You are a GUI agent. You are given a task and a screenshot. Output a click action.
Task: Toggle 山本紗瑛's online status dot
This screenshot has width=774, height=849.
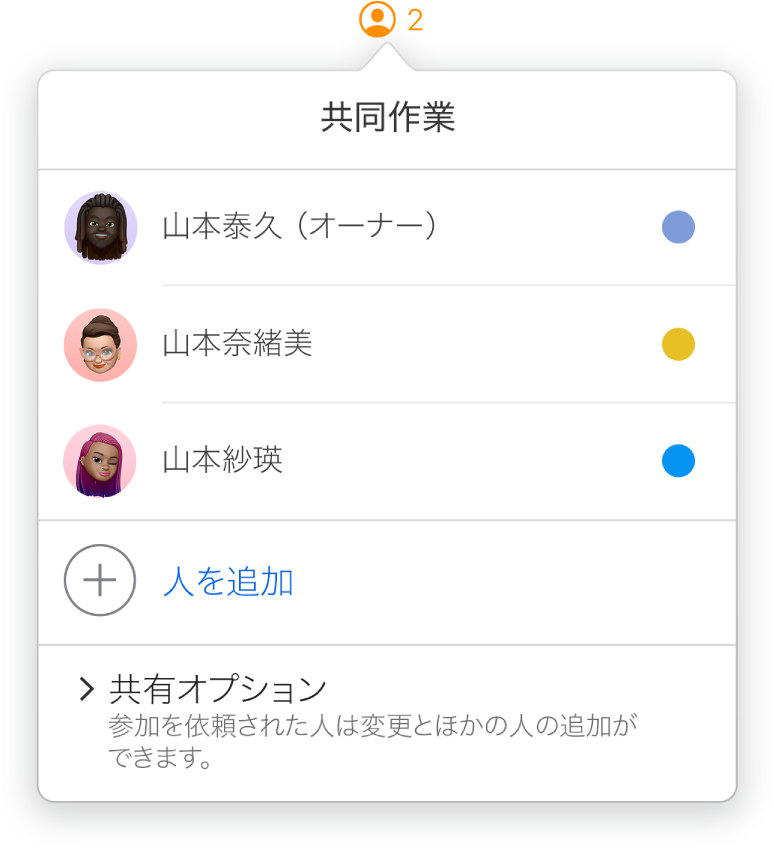[678, 461]
